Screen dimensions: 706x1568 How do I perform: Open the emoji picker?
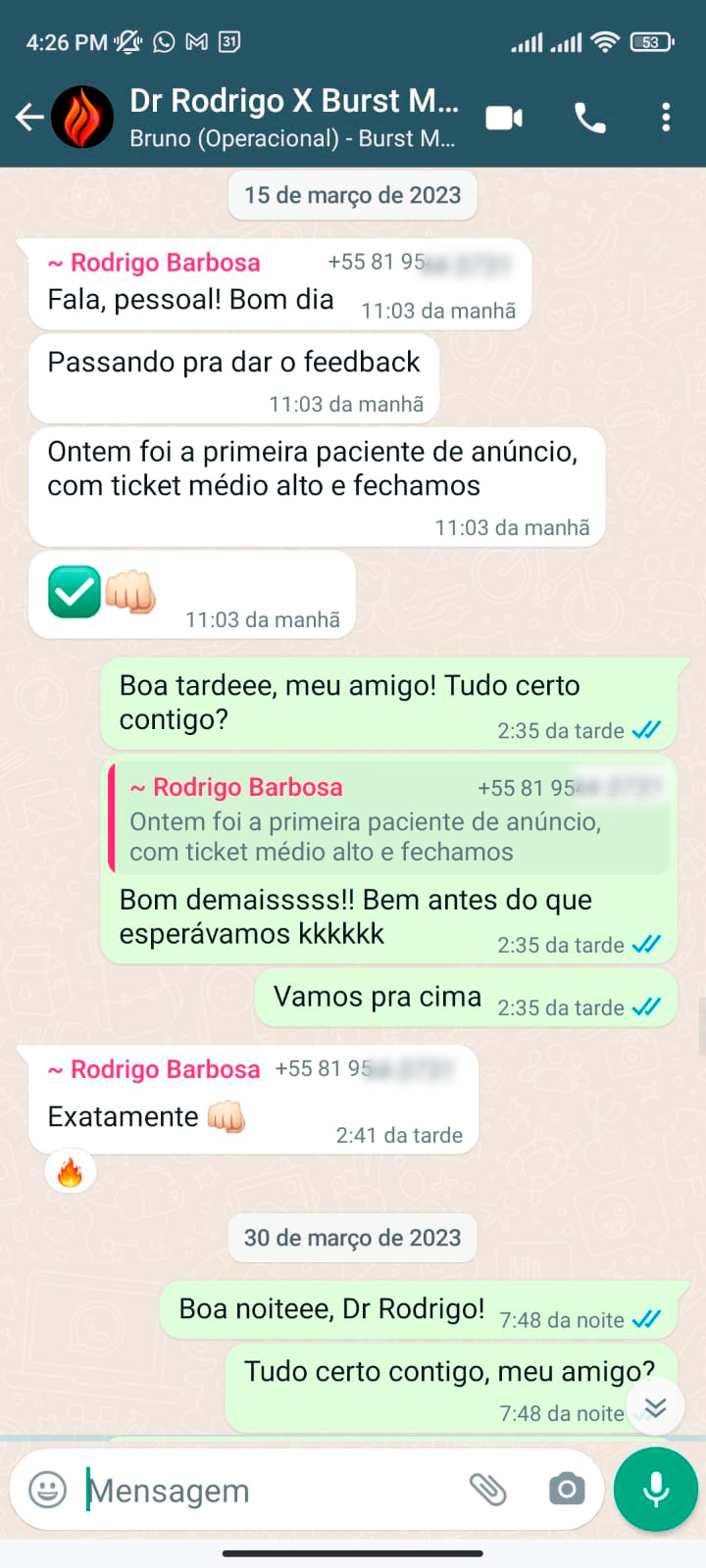(x=47, y=1491)
